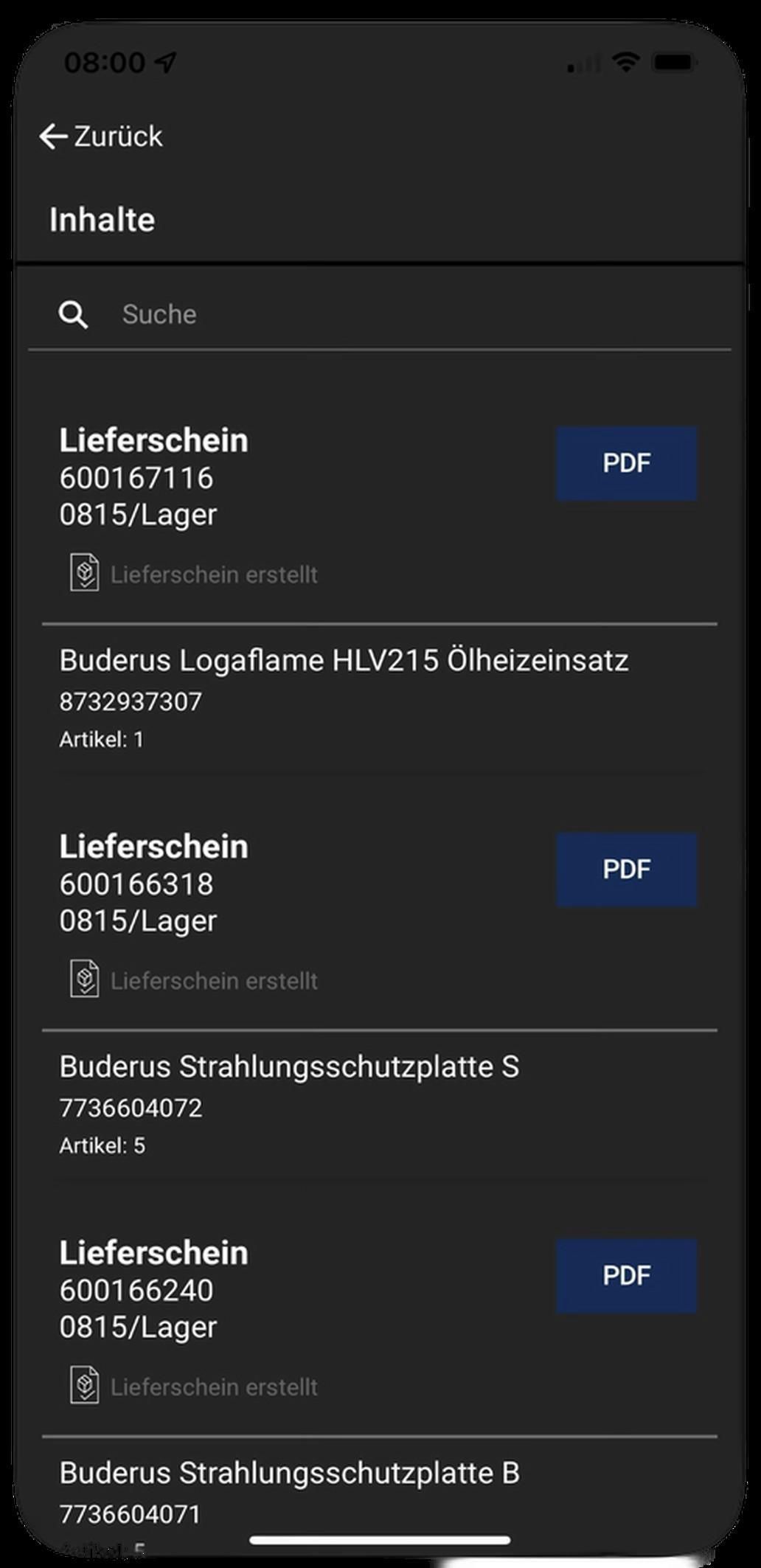Open PDF for Lieferschein 600167116
This screenshot has height=1568, width=761.
[x=626, y=463]
